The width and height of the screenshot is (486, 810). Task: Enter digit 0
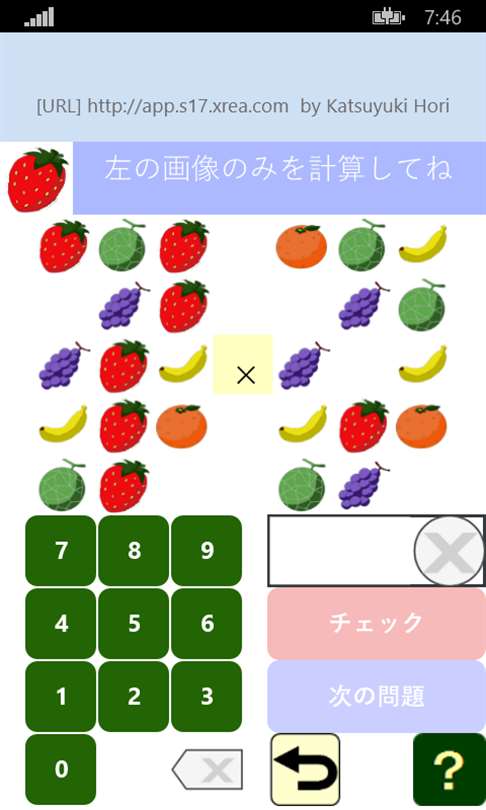click(x=60, y=769)
